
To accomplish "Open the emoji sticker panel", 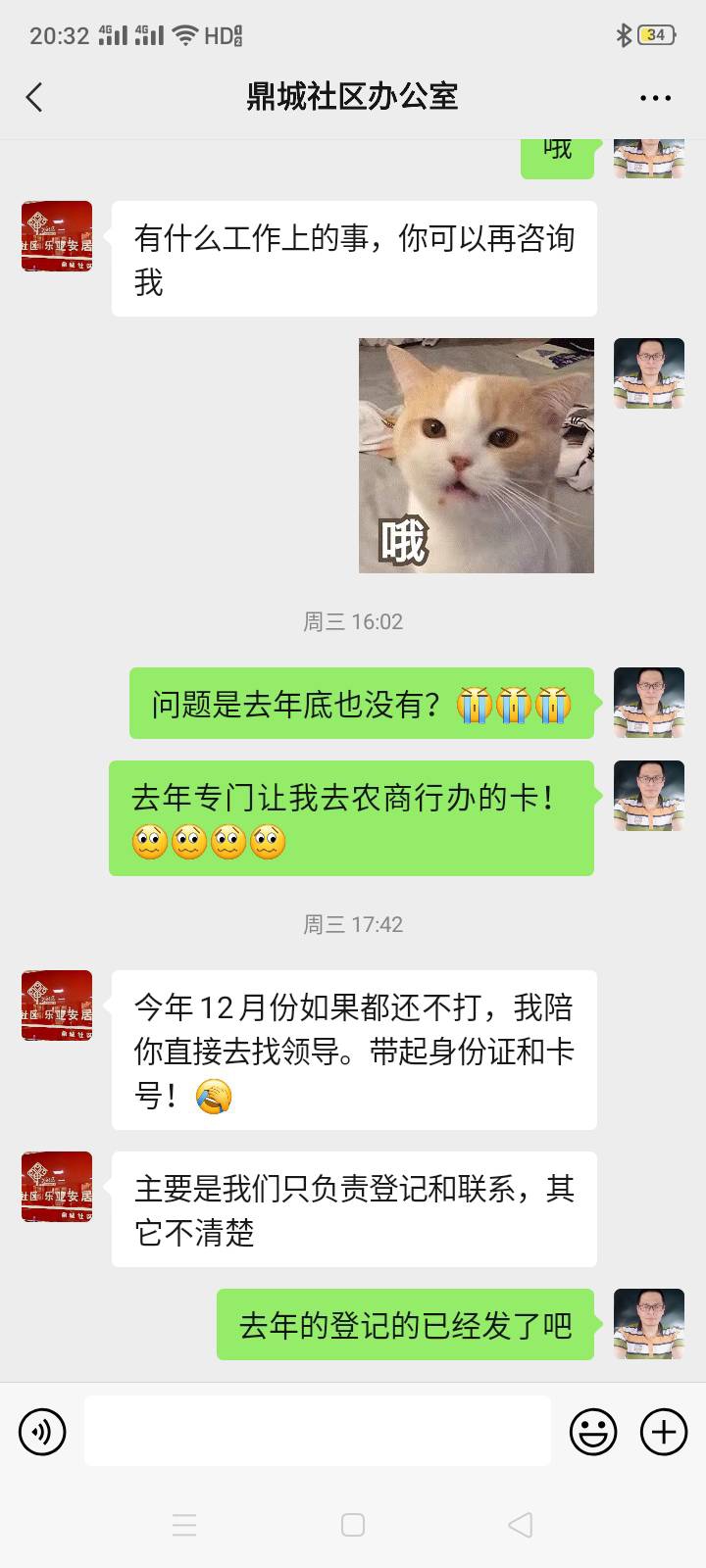I will pyautogui.click(x=593, y=1432).
